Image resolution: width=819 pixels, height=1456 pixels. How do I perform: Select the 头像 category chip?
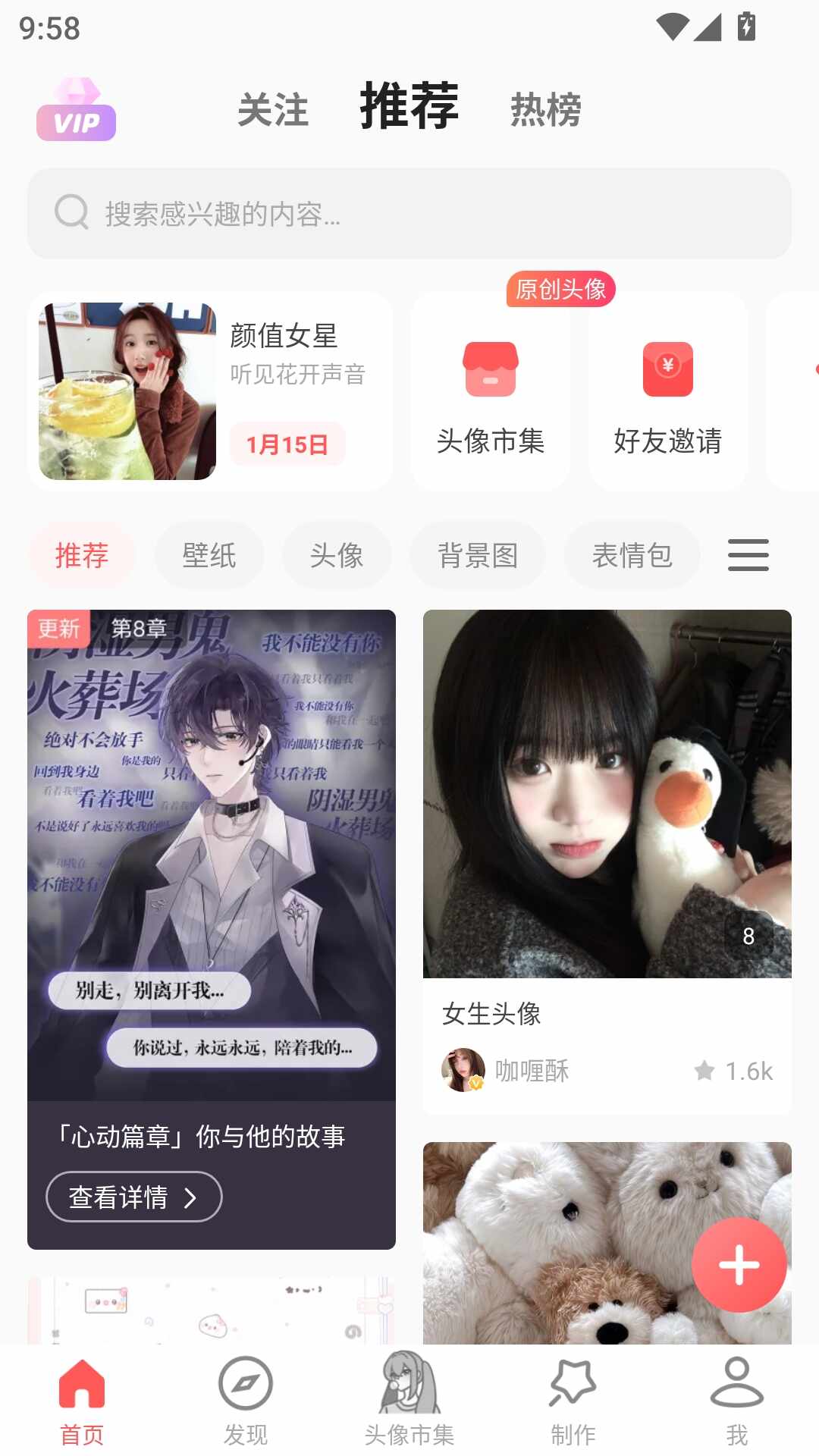pos(337,556)
